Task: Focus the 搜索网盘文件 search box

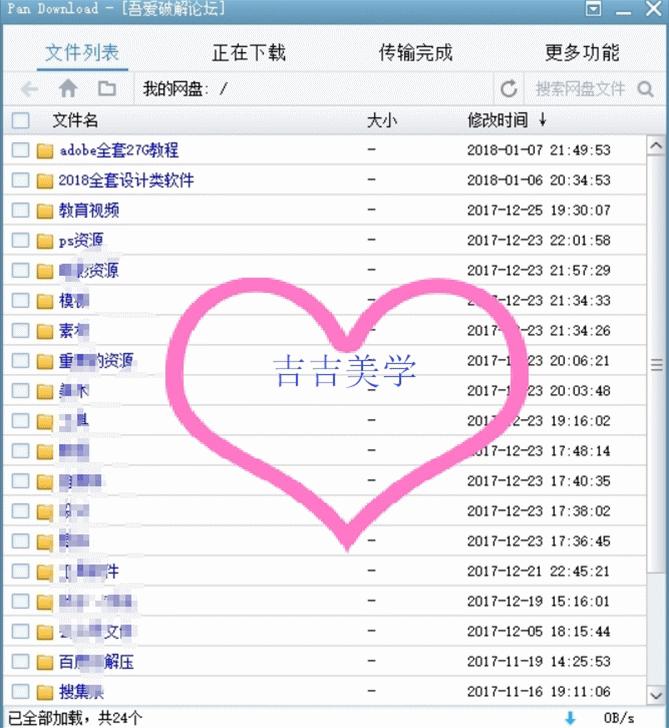Action: coord(580,89)
